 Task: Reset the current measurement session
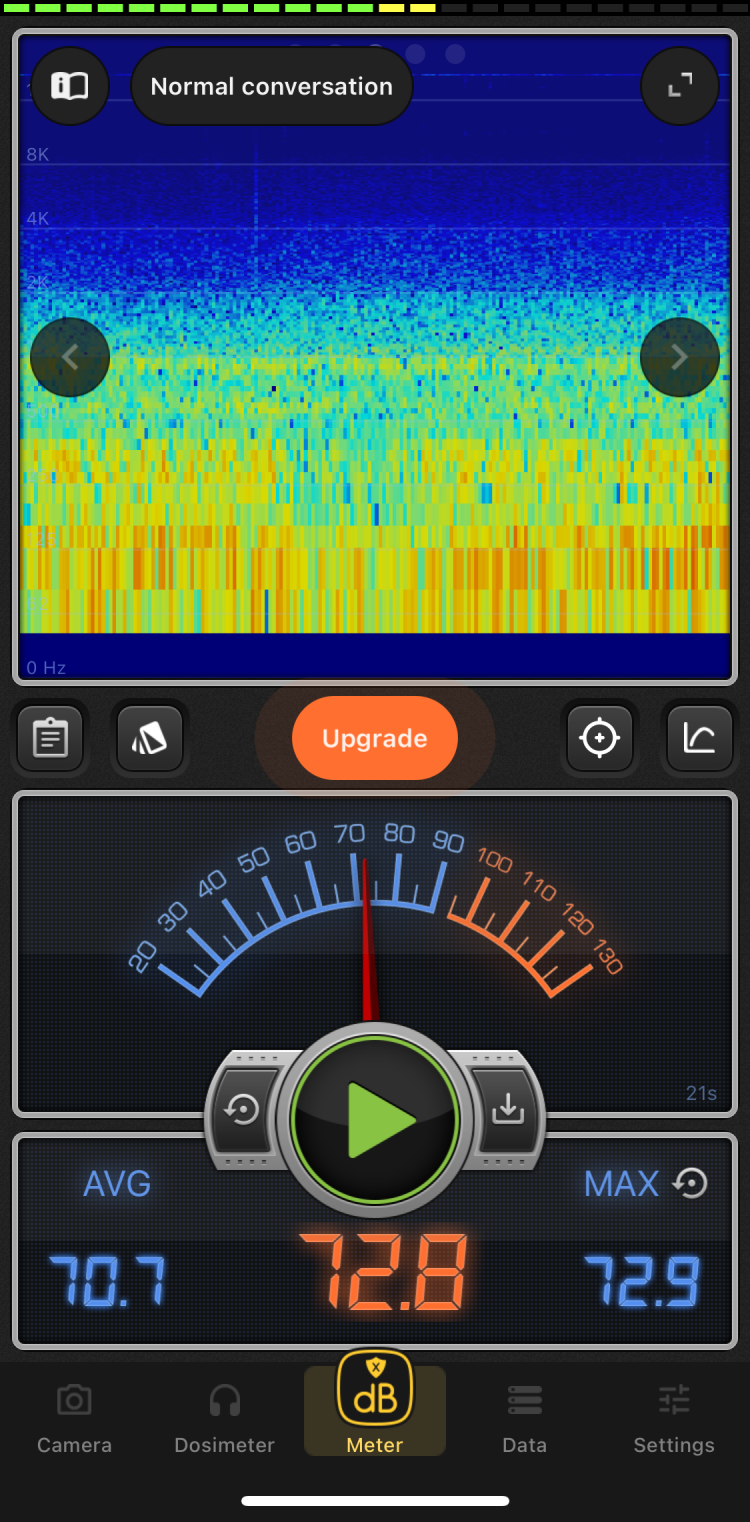[x=243, y=1110]
